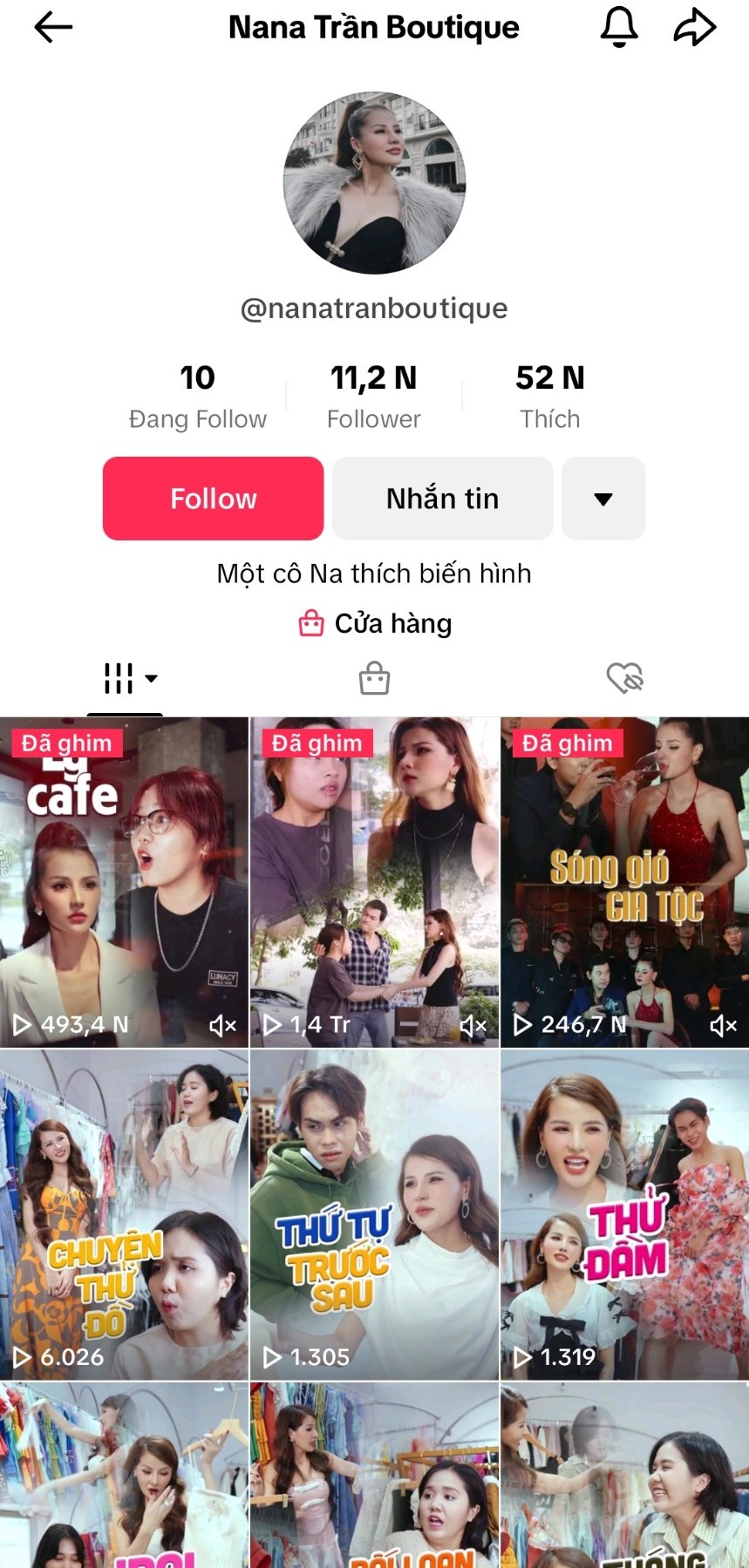749x1568 pixels.
Task: Open the profile picture
Action: [x=374, y=183]
